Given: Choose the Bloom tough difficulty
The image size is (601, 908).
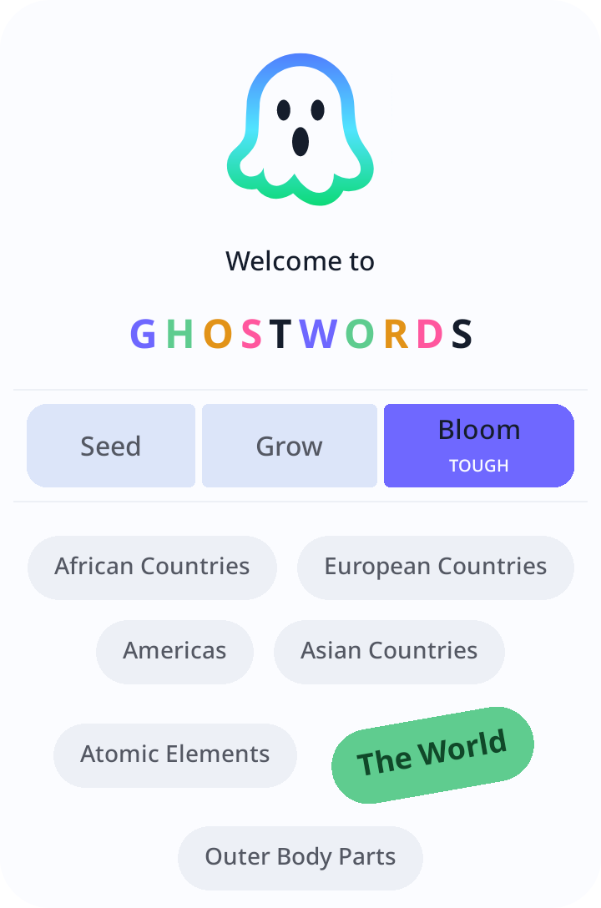Looking at the screenshot, I should 478,446.
